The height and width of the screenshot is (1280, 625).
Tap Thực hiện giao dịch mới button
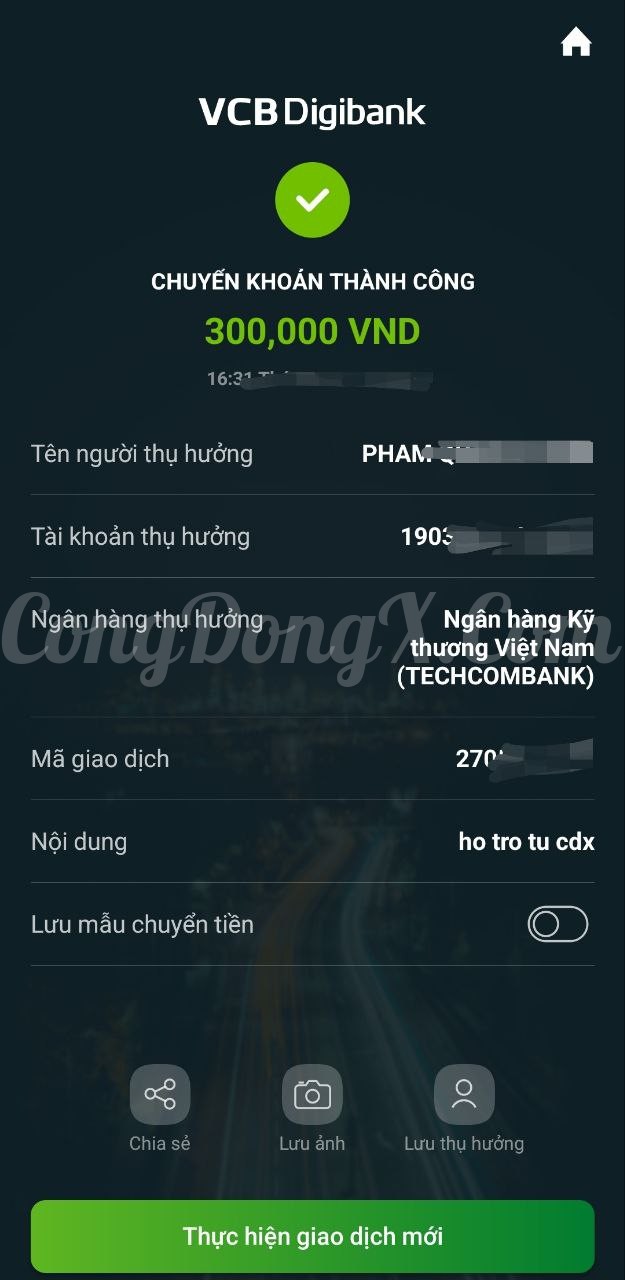(312, 1236)
